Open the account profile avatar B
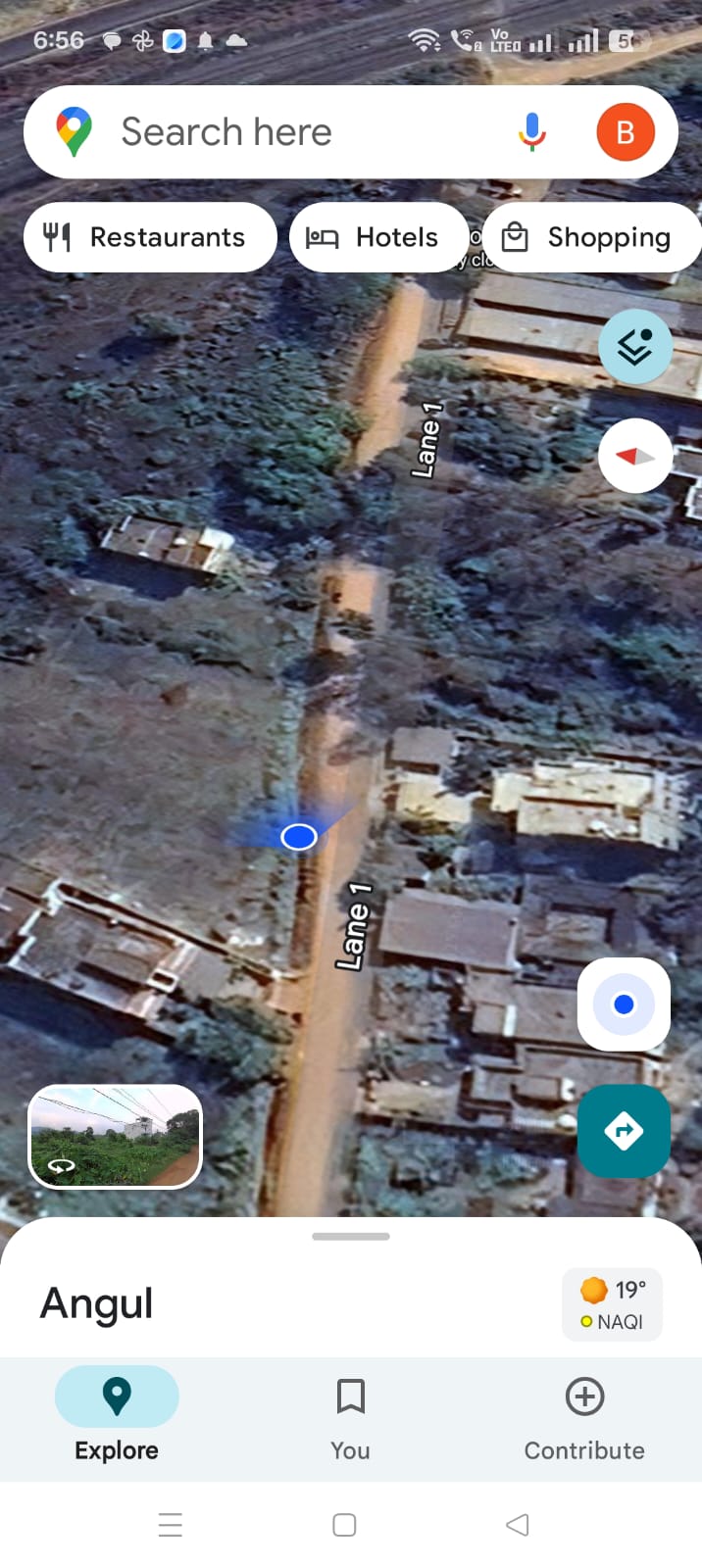702x1568 pixels. pos(625,132)
